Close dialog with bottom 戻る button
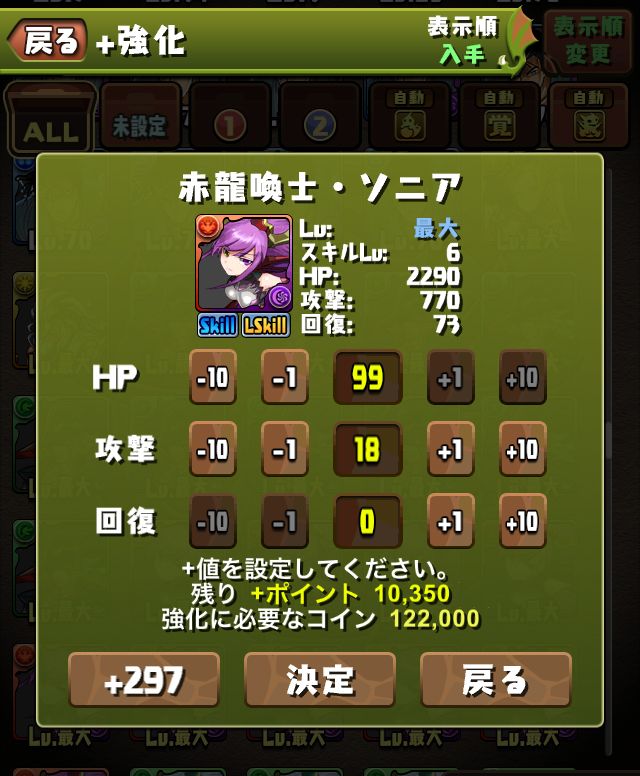The height and width of the screenshot is (776, 640). click(x=496, y=680)
